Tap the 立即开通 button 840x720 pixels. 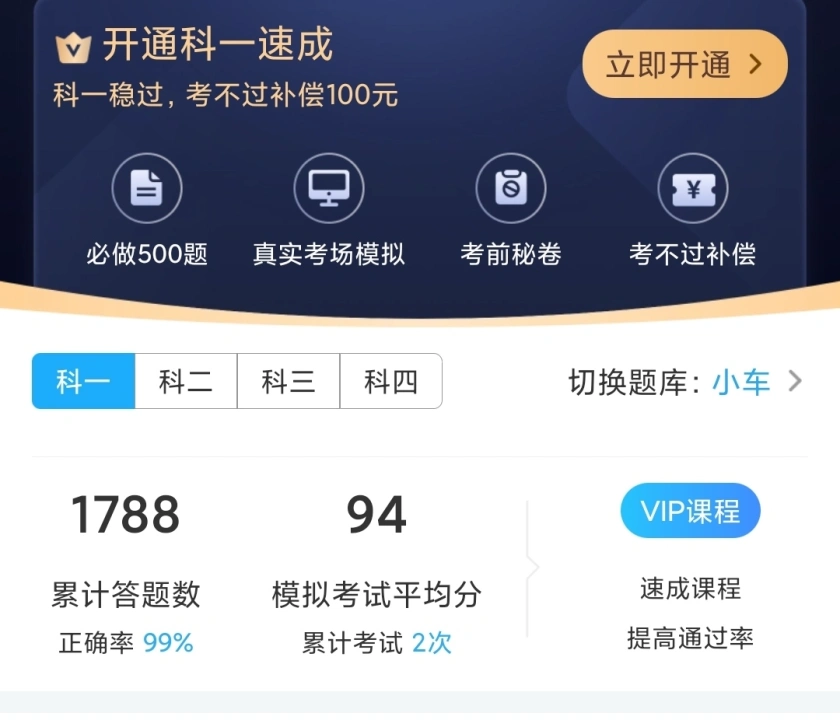(685, 65)
